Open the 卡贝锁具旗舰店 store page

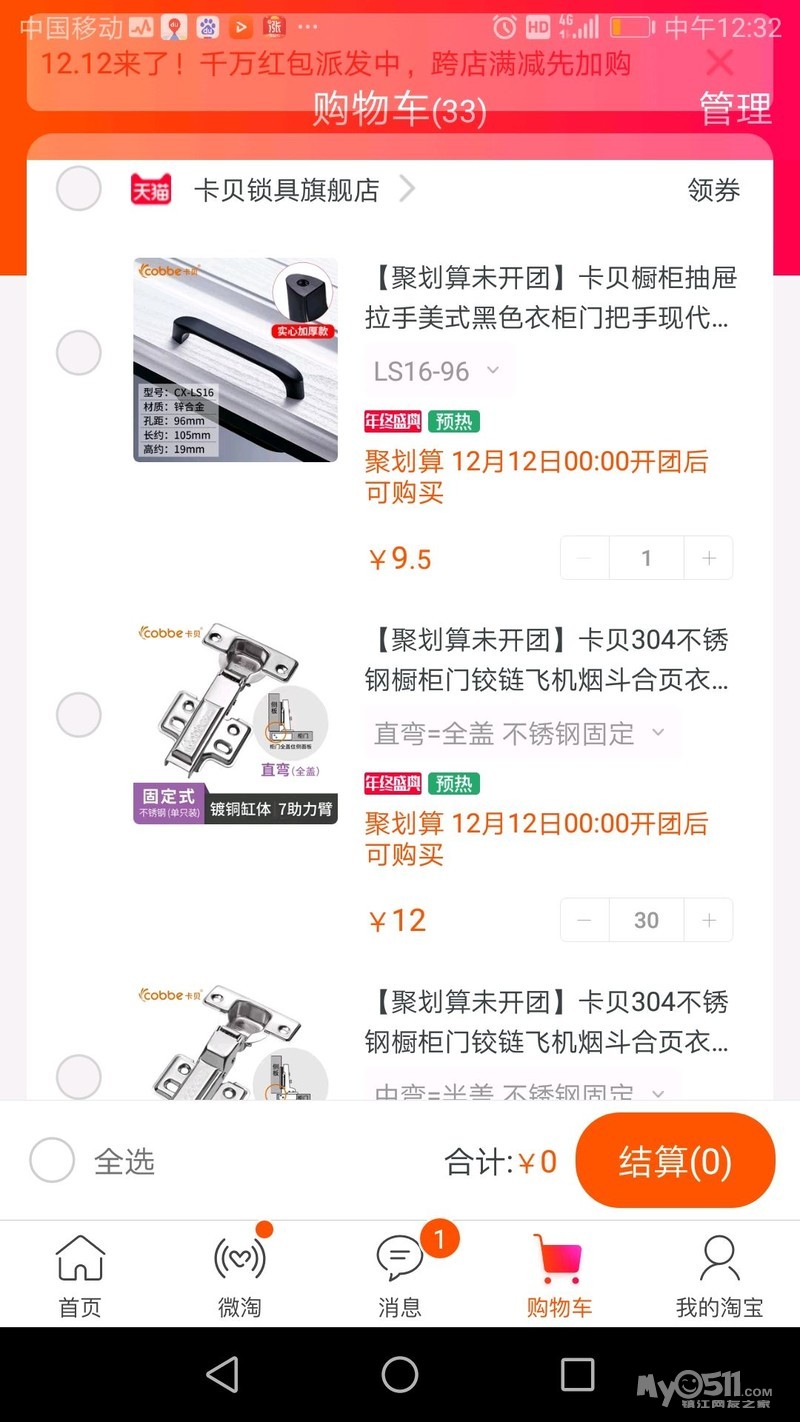[x=287, y=189]
